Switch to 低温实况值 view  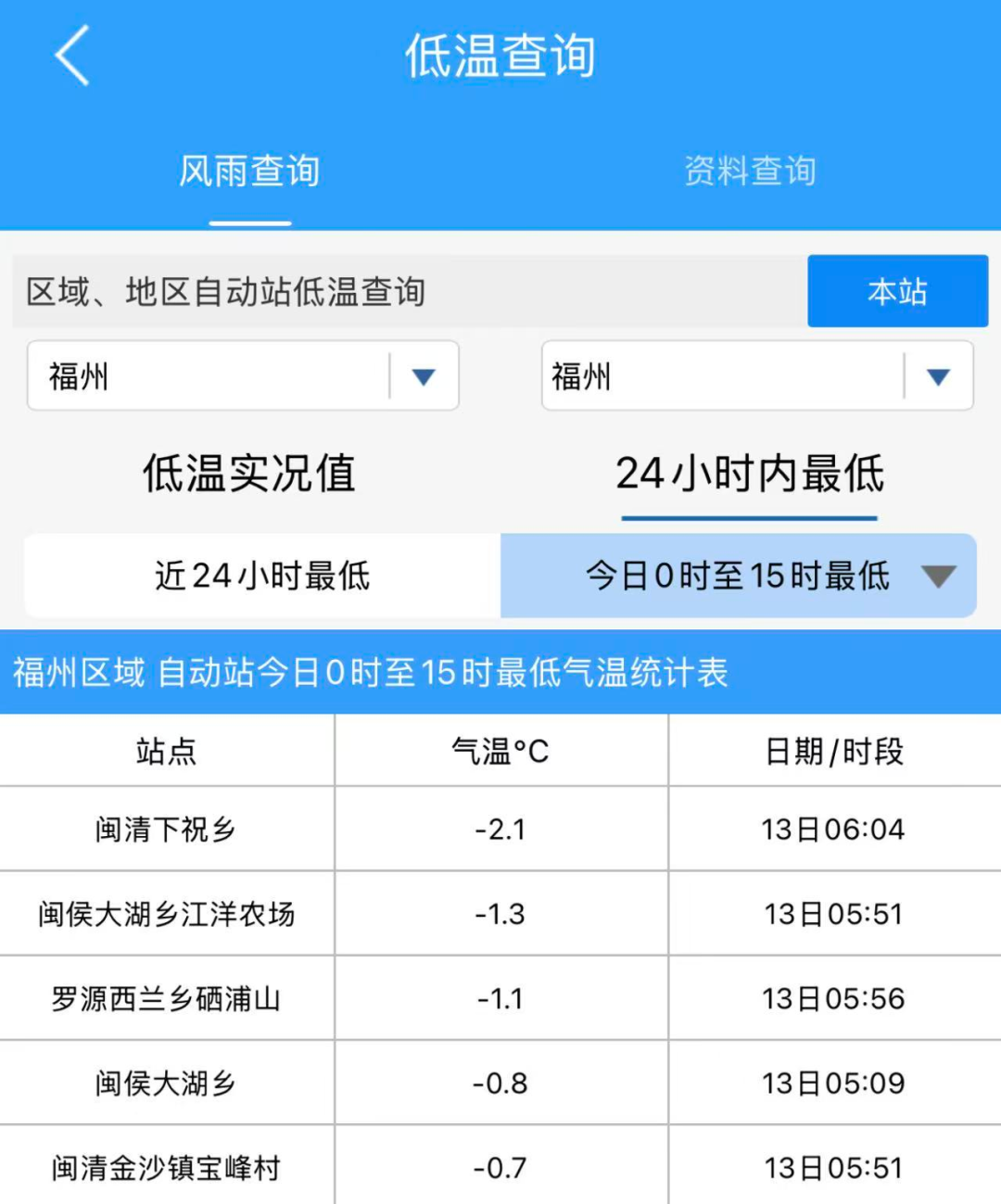pos(249,474)
